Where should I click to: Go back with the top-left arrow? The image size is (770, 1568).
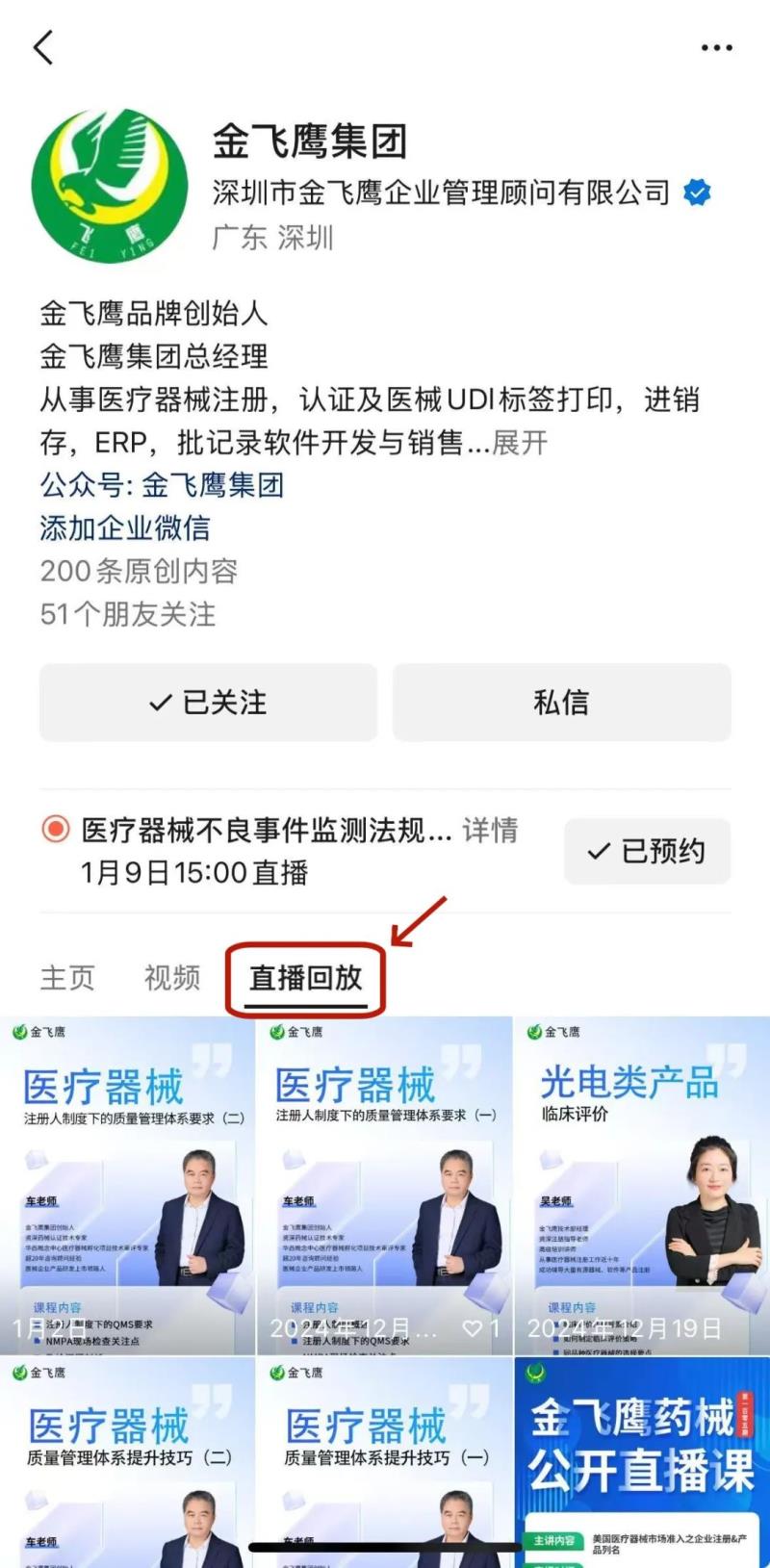coord(43,47)
